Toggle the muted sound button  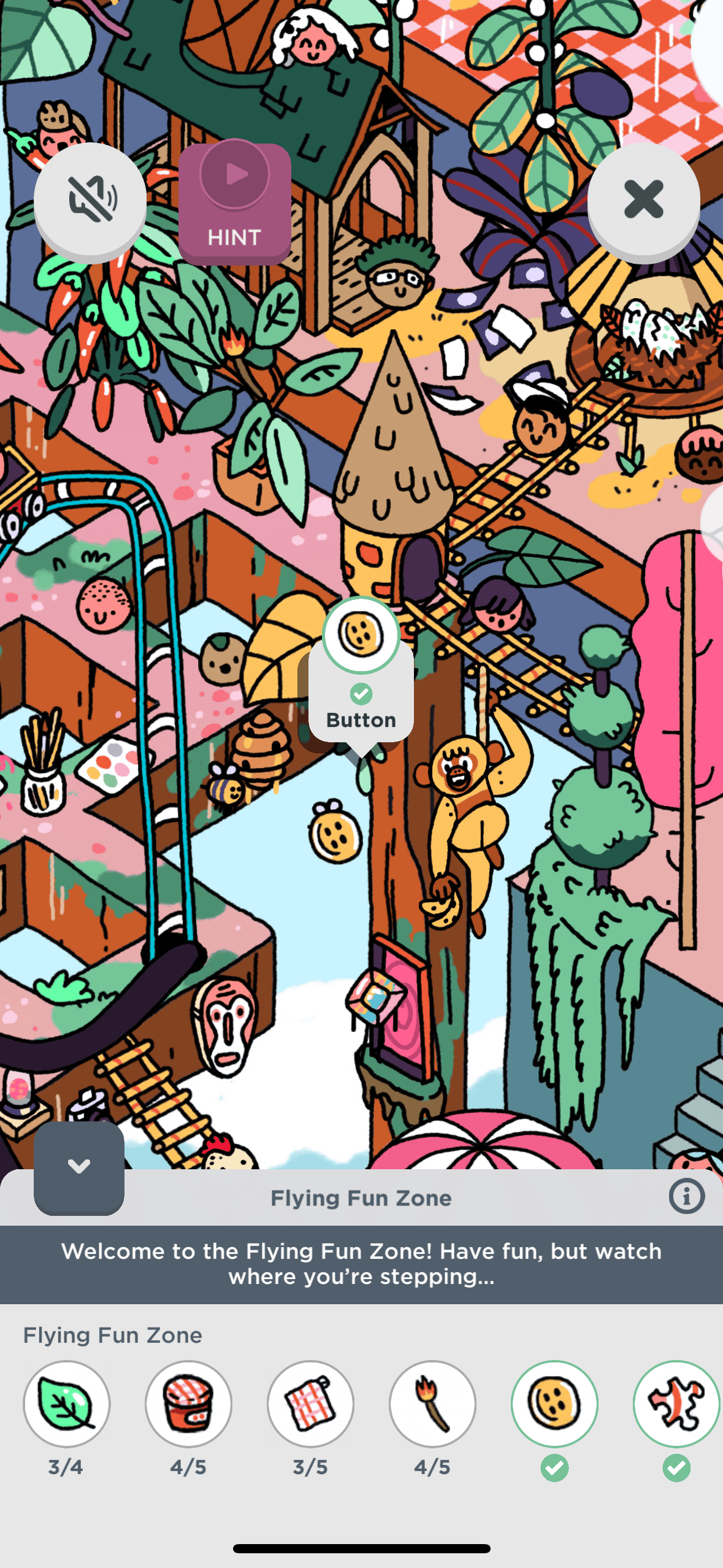tap(91, 199)
